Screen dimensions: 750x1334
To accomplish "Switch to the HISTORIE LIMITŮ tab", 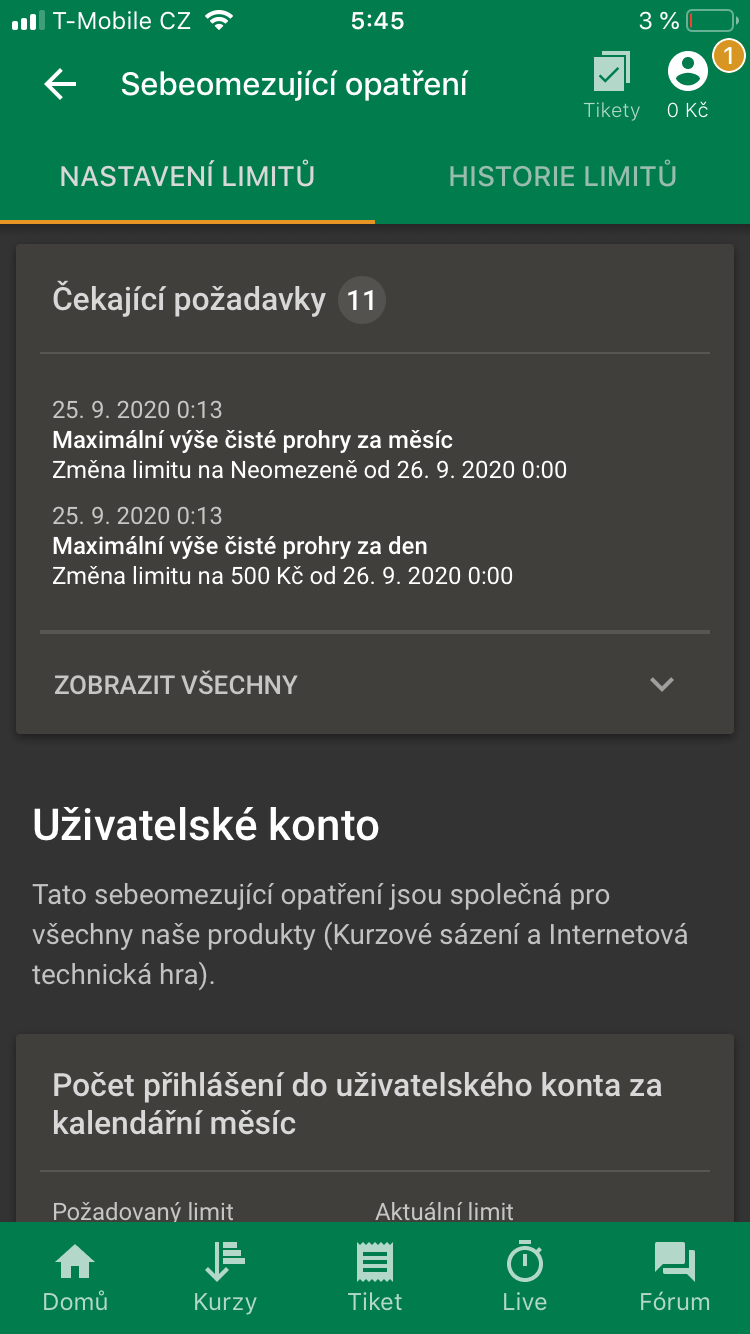I will click(563, 176).
